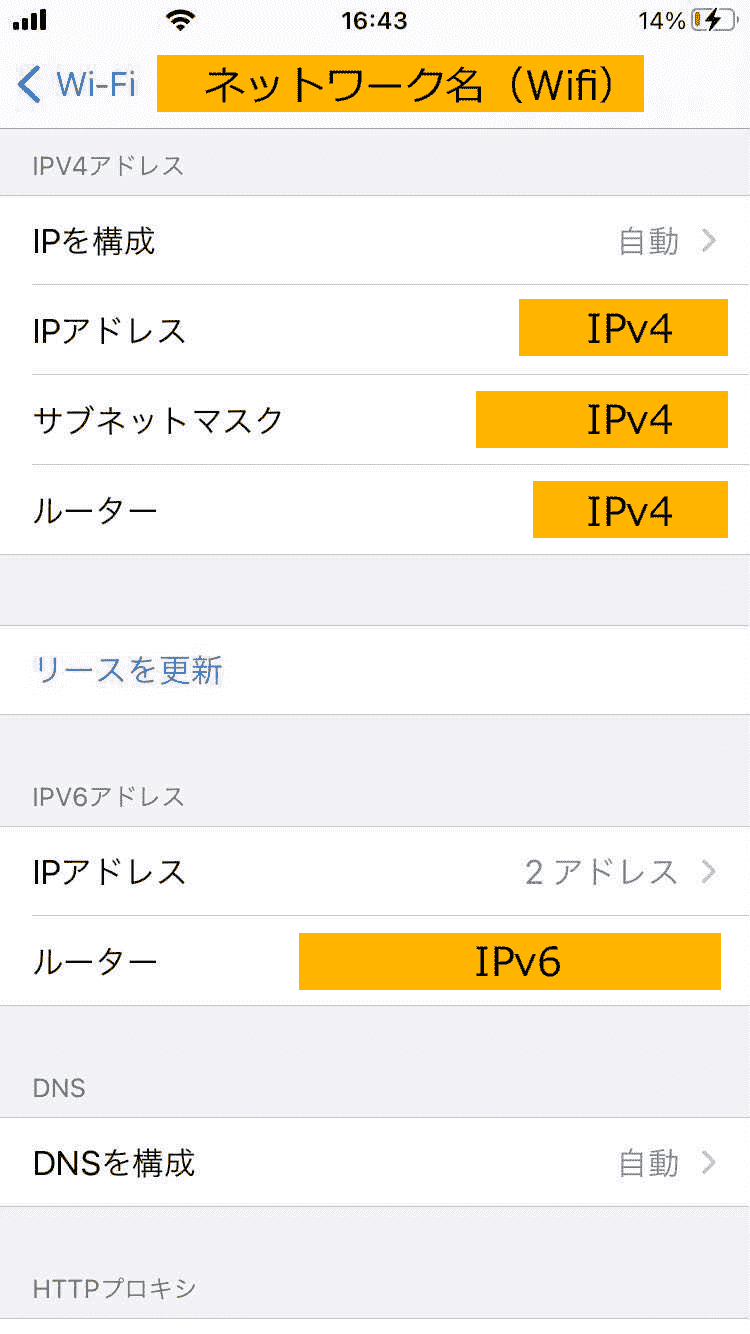The width and height of the screenshot is (750, 1334).
Task: Tap the highlighted IPv4 IPアドレス value
Action: 623,328
